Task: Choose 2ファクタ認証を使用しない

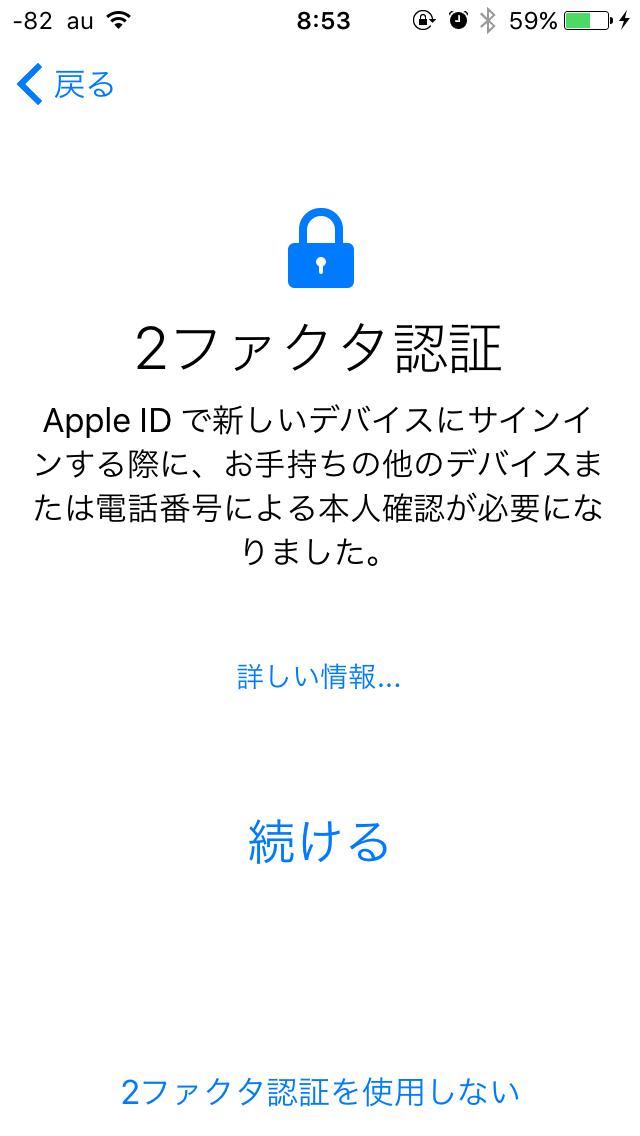Action: coord(320,1092)
